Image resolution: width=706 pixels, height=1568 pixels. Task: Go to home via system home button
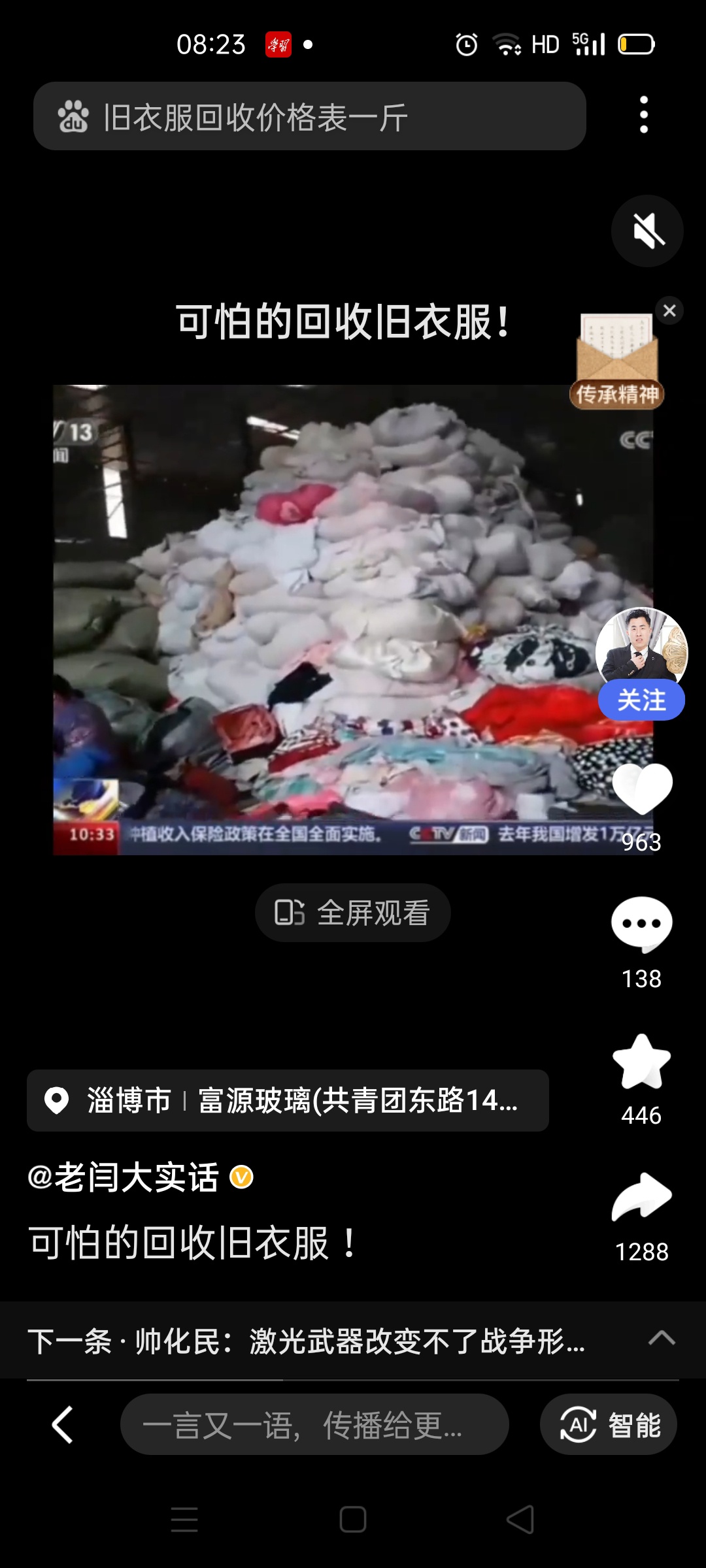353,1520
